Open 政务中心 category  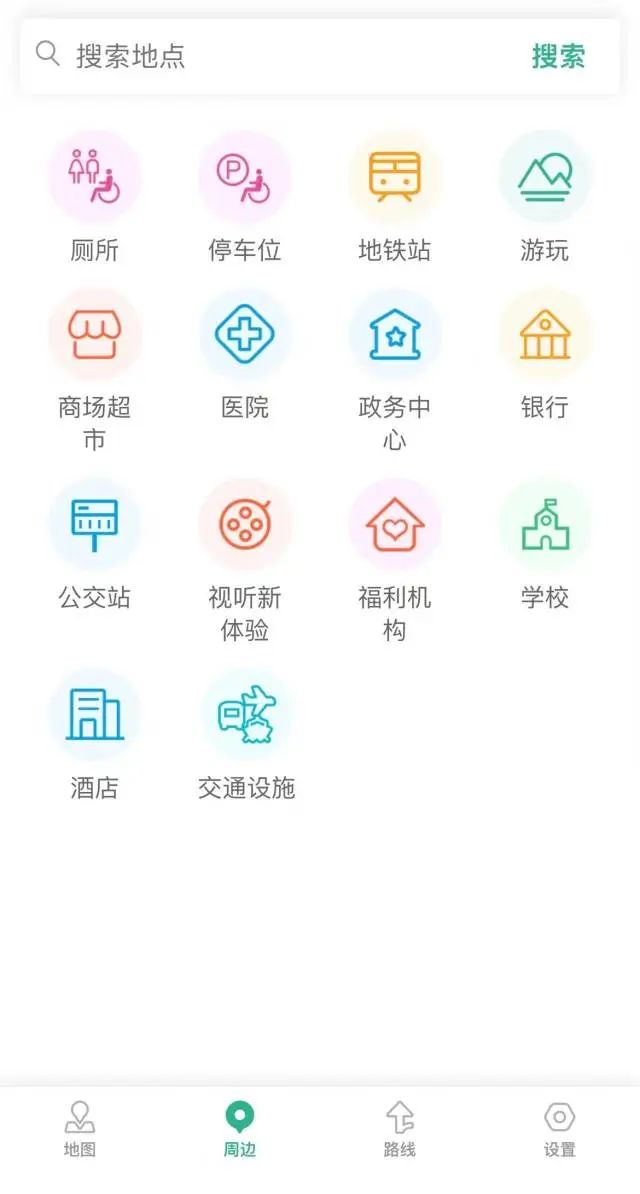[395, 371]
